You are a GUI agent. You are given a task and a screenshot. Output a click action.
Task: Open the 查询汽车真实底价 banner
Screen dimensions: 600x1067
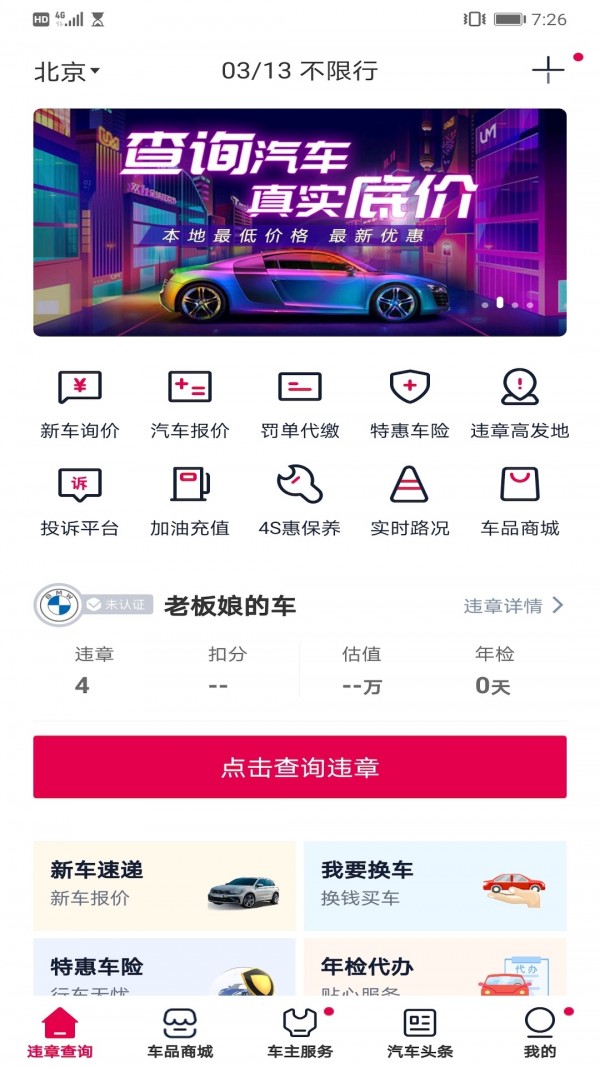click(299, 222)
